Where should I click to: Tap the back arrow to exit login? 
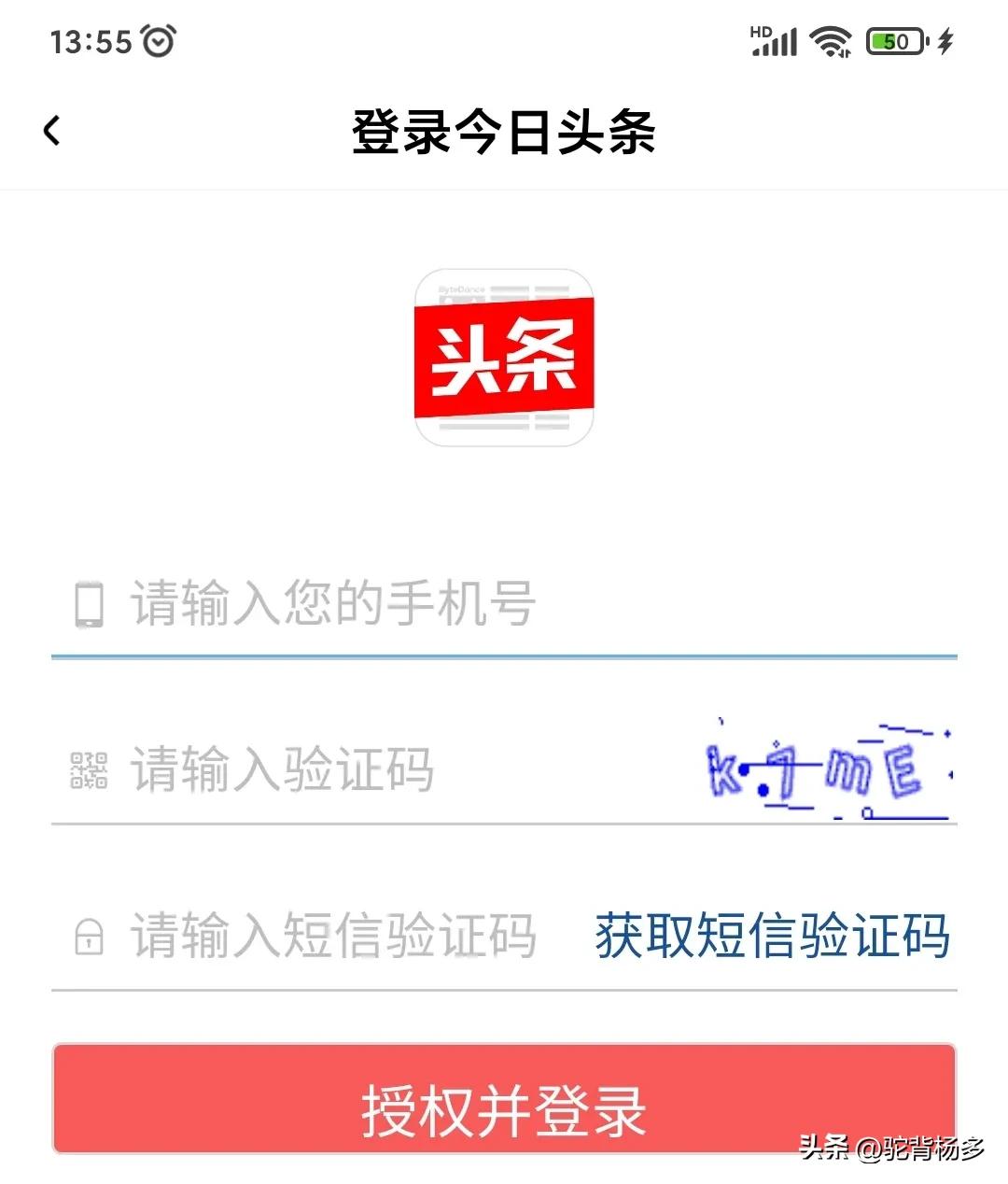pos(51,131)
